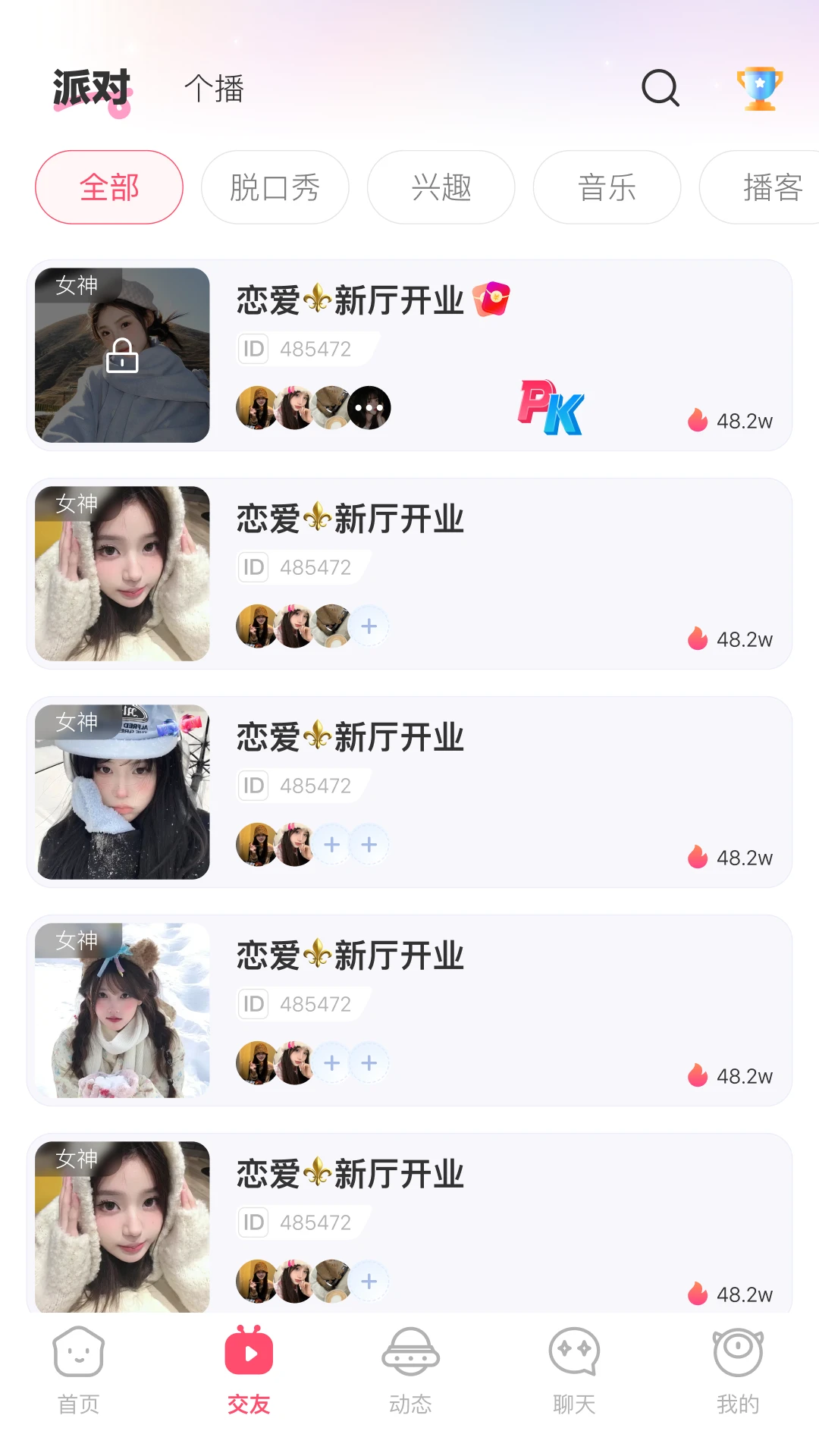
Task: Switch to the 个播 top tab
Action: [215, 89]
